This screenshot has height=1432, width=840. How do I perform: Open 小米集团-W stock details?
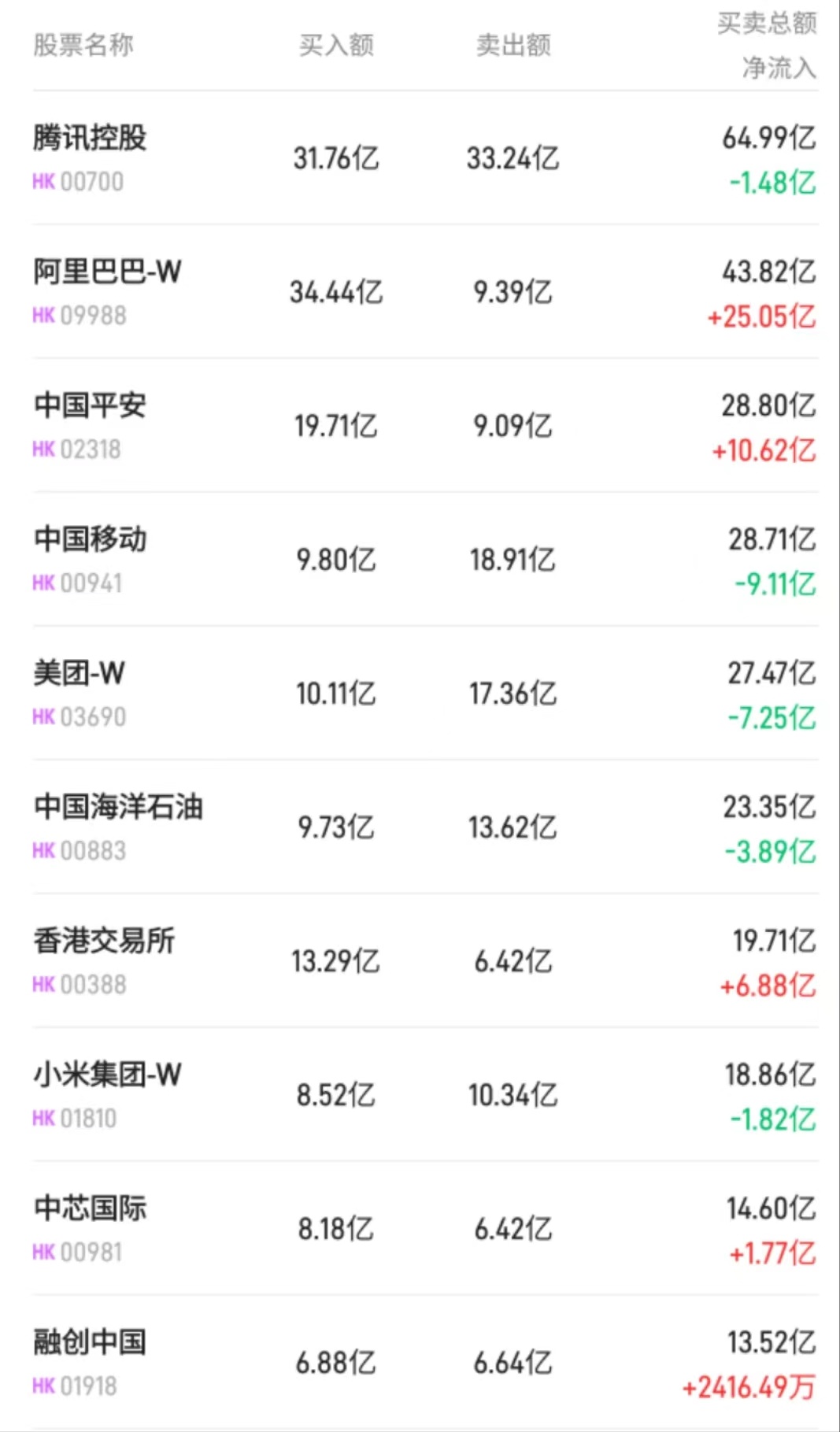pos(107,1075)
